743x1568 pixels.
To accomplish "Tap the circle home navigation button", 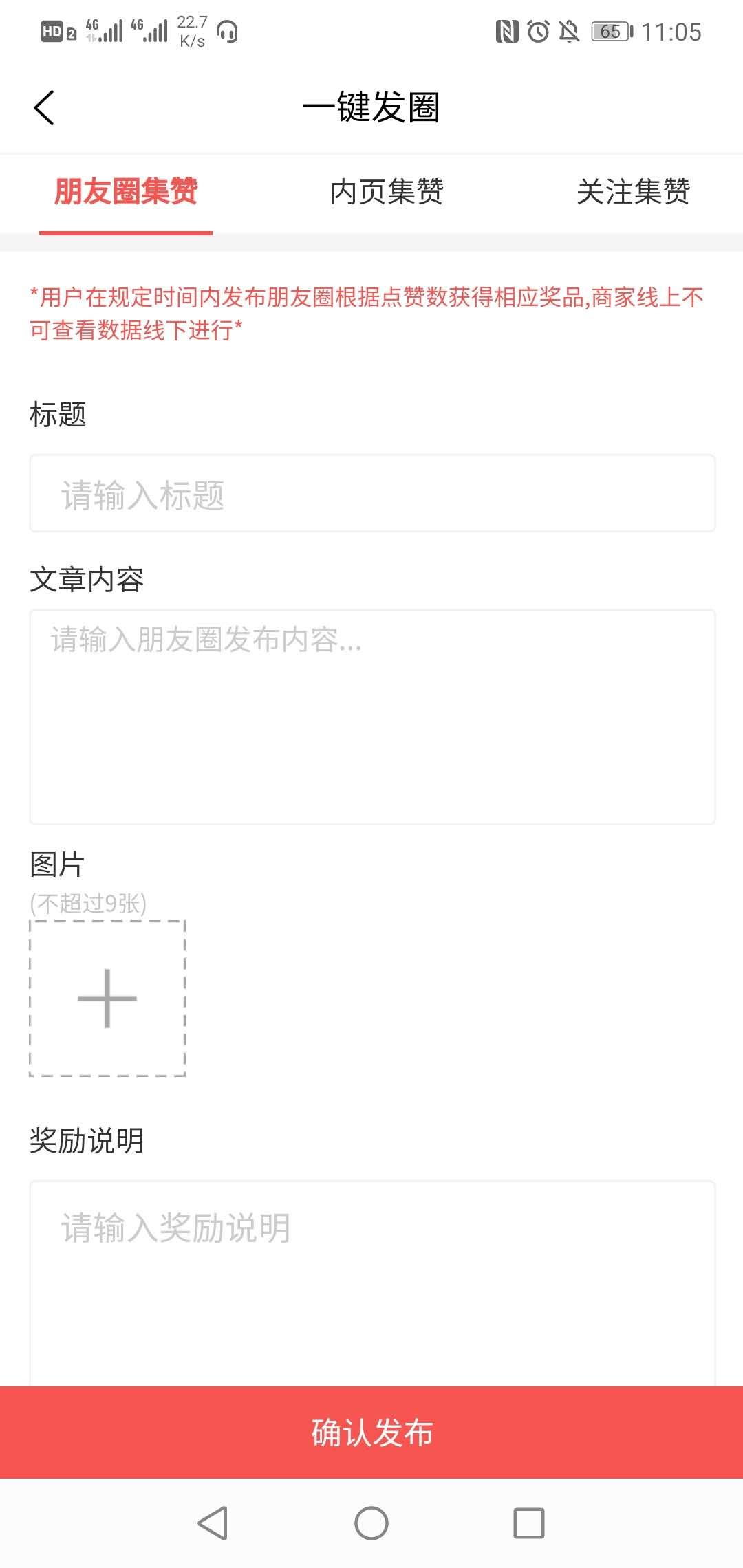I will (x=371, y=1521).
